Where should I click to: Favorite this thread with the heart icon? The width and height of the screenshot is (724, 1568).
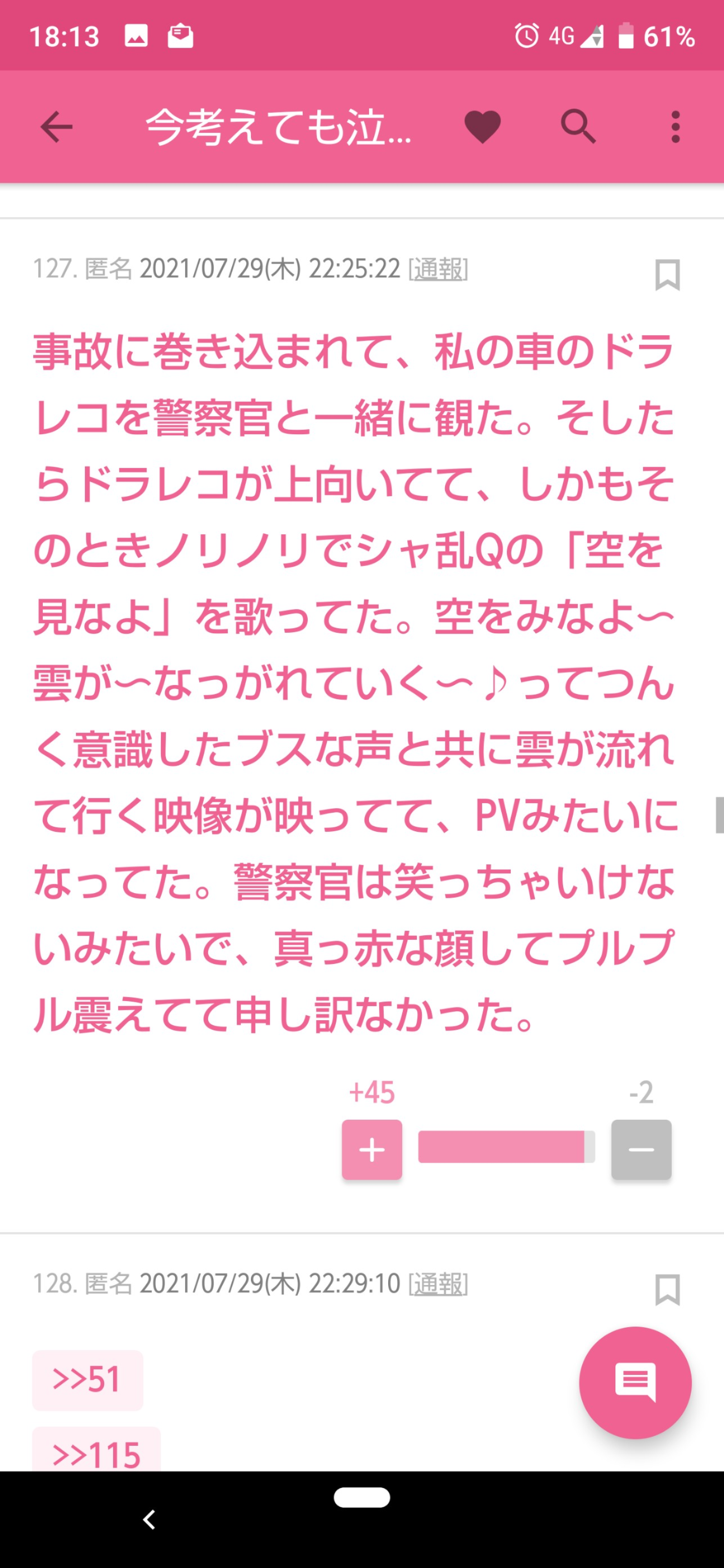coord(482,127)
